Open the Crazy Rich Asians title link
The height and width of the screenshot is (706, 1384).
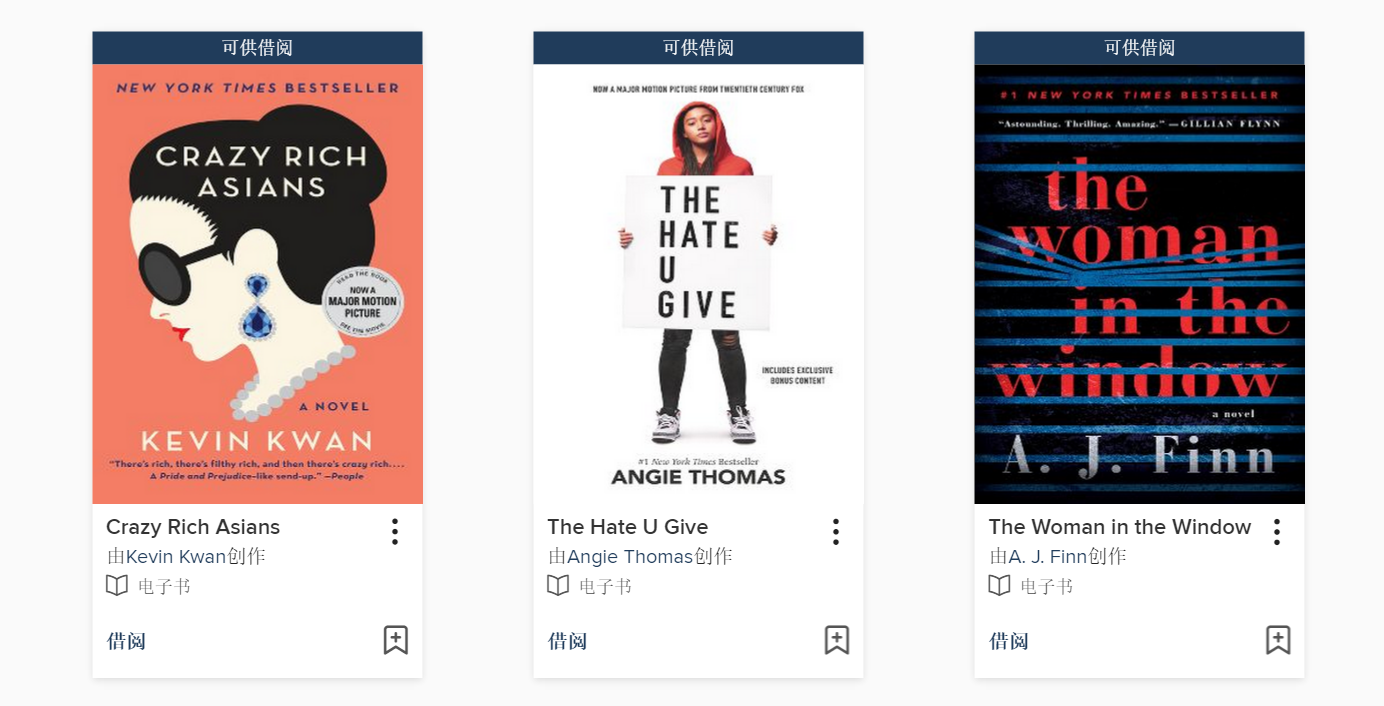pos(193,527)
